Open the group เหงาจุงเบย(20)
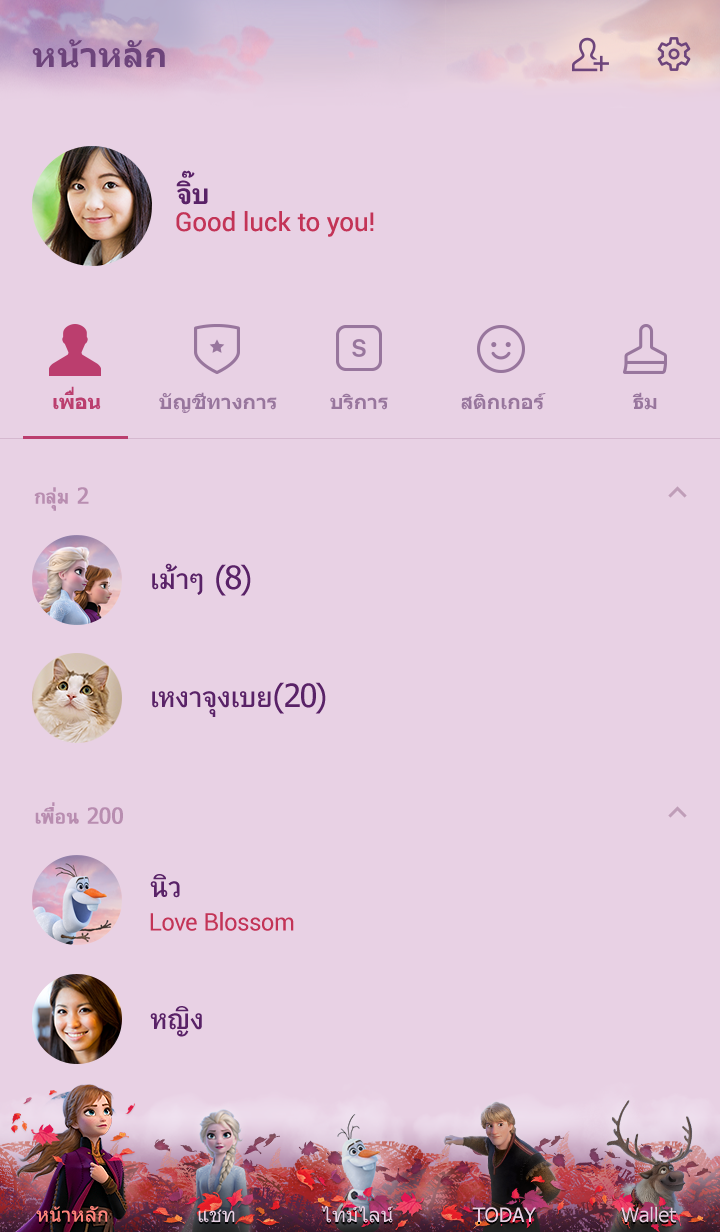This screenshot has height=1232, width=720. pyautogui.click(x=238, y=698)
